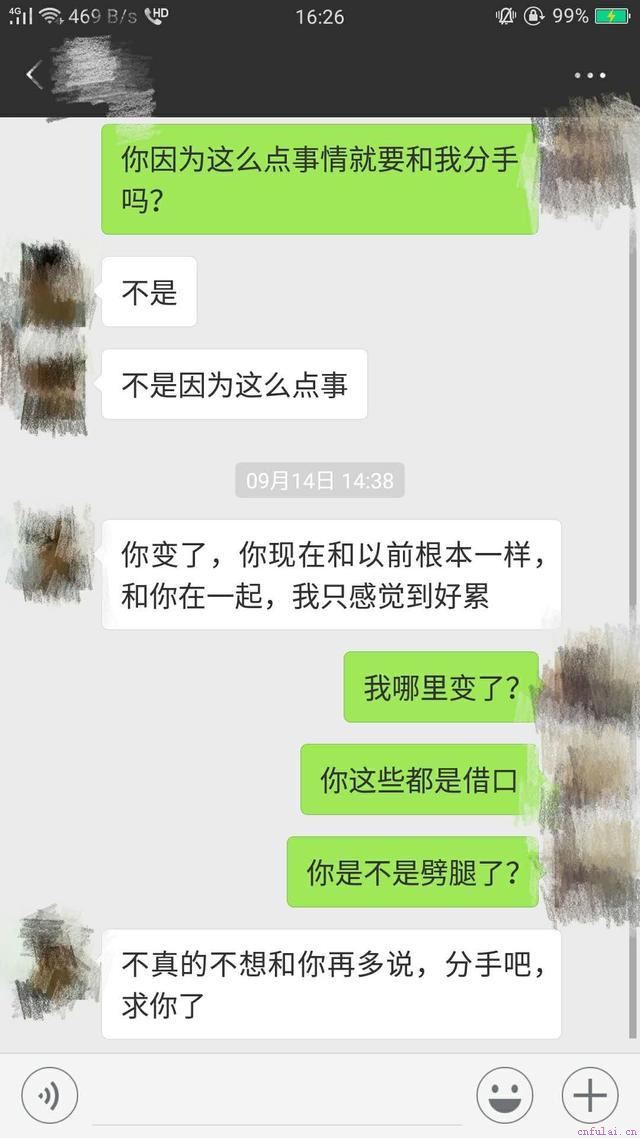Viewport: 640px width, 1138px height.
Task: Open the emoji sticker panel
Action: point(504,1097)
